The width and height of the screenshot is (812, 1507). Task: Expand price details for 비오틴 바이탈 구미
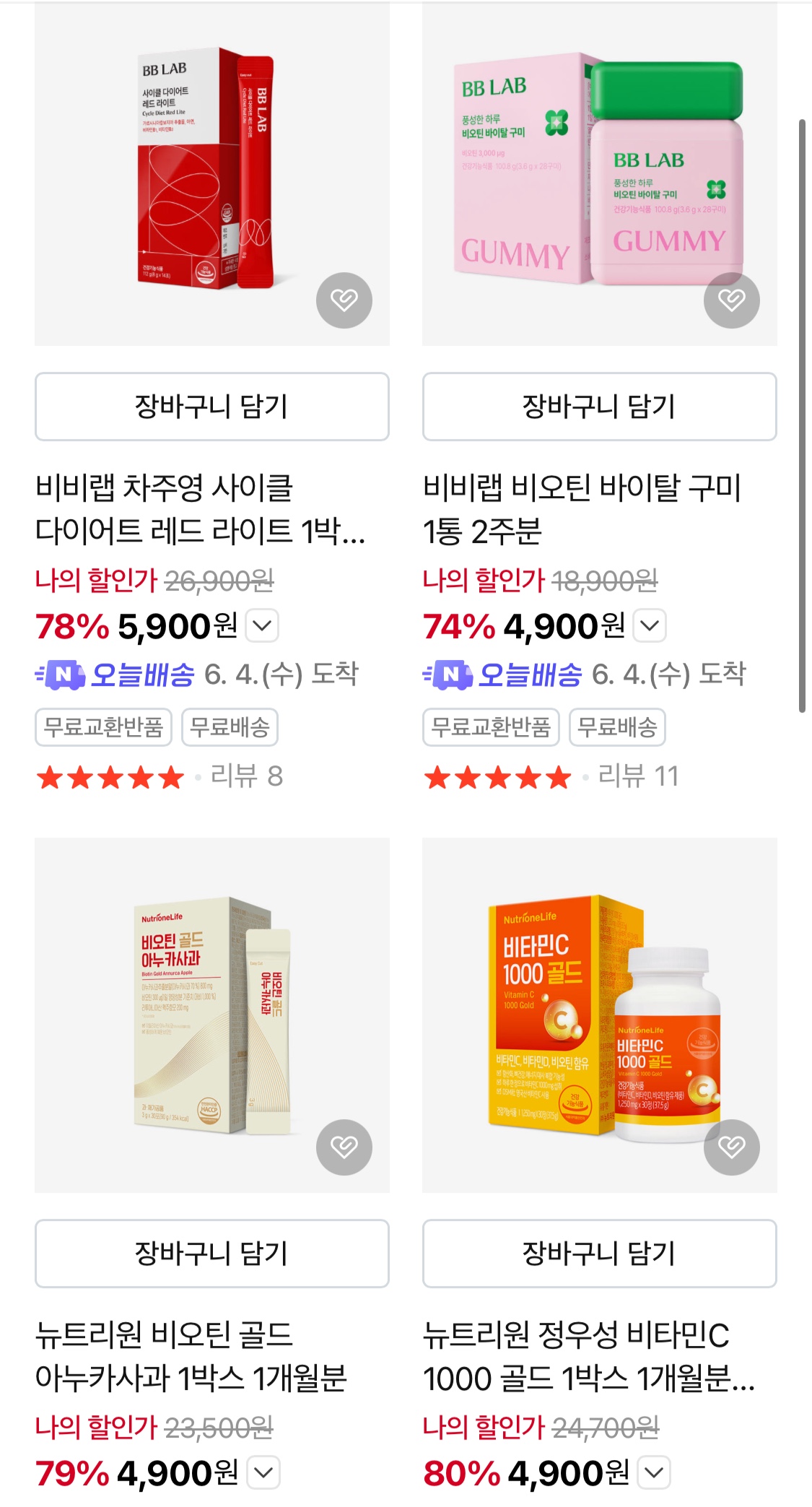(x=650, y=625)
